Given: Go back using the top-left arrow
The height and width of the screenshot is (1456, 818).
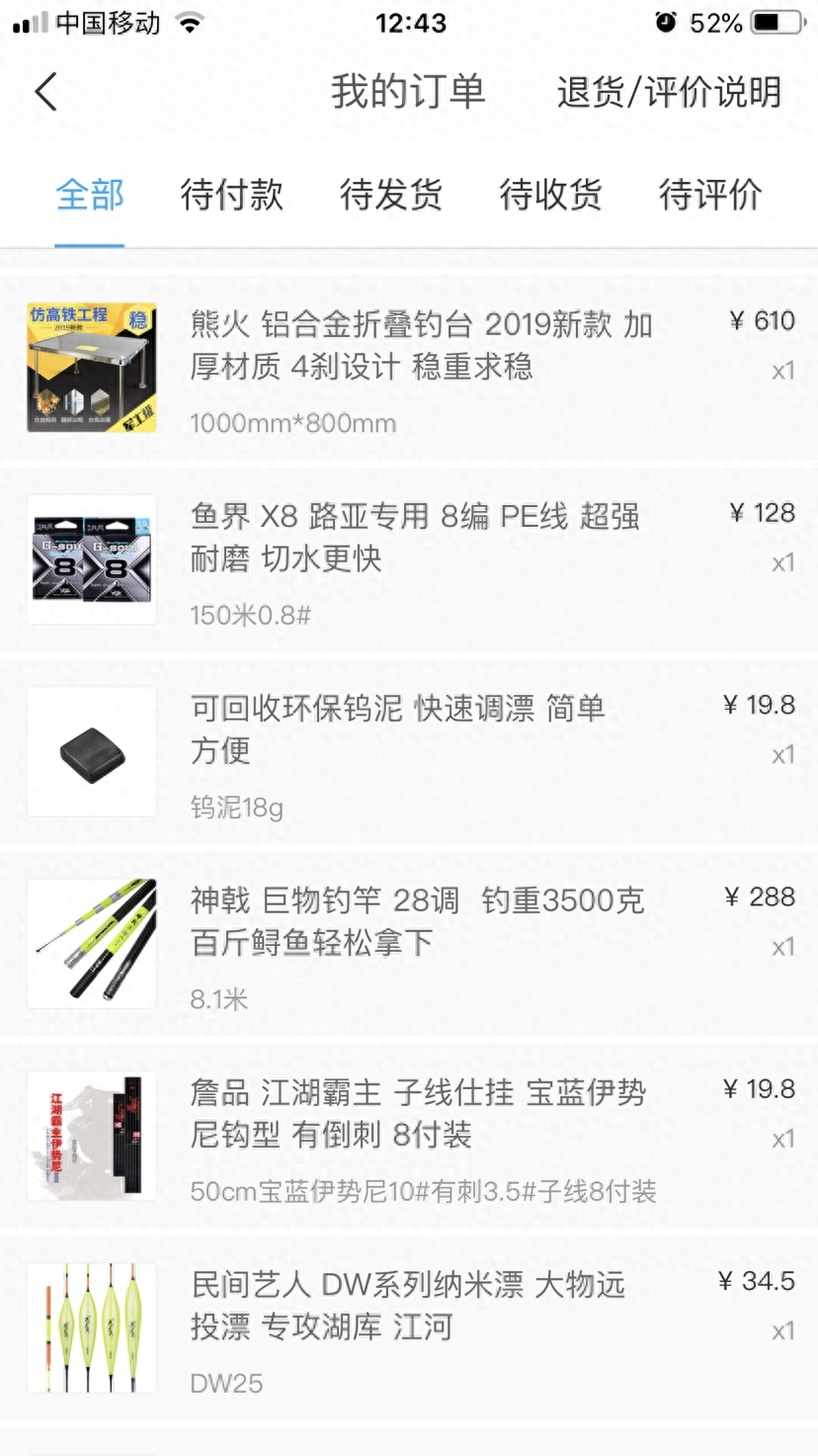Looking at the screenshot, I should (x=45, y=92).
